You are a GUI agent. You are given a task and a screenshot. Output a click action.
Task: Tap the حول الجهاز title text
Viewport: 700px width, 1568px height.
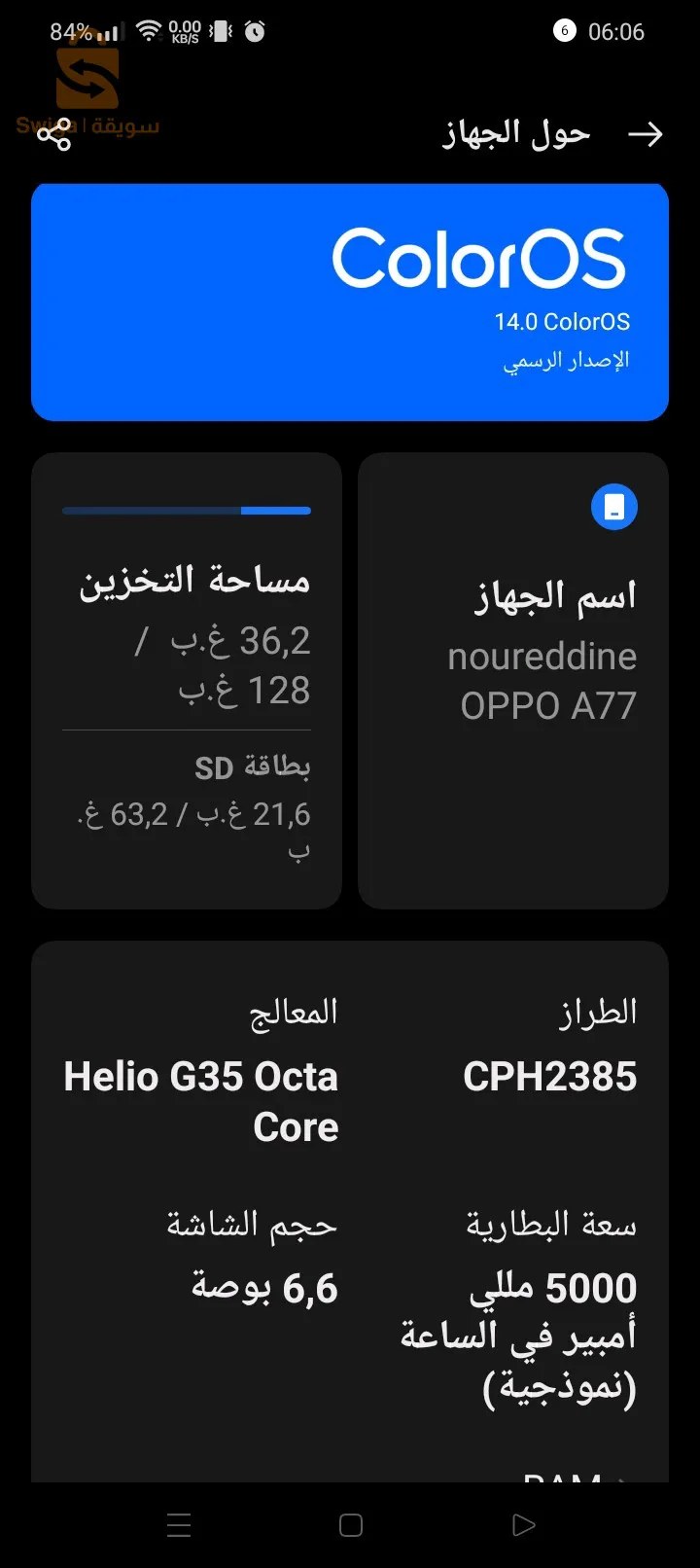pyautogui.click(x=515, y=133)
